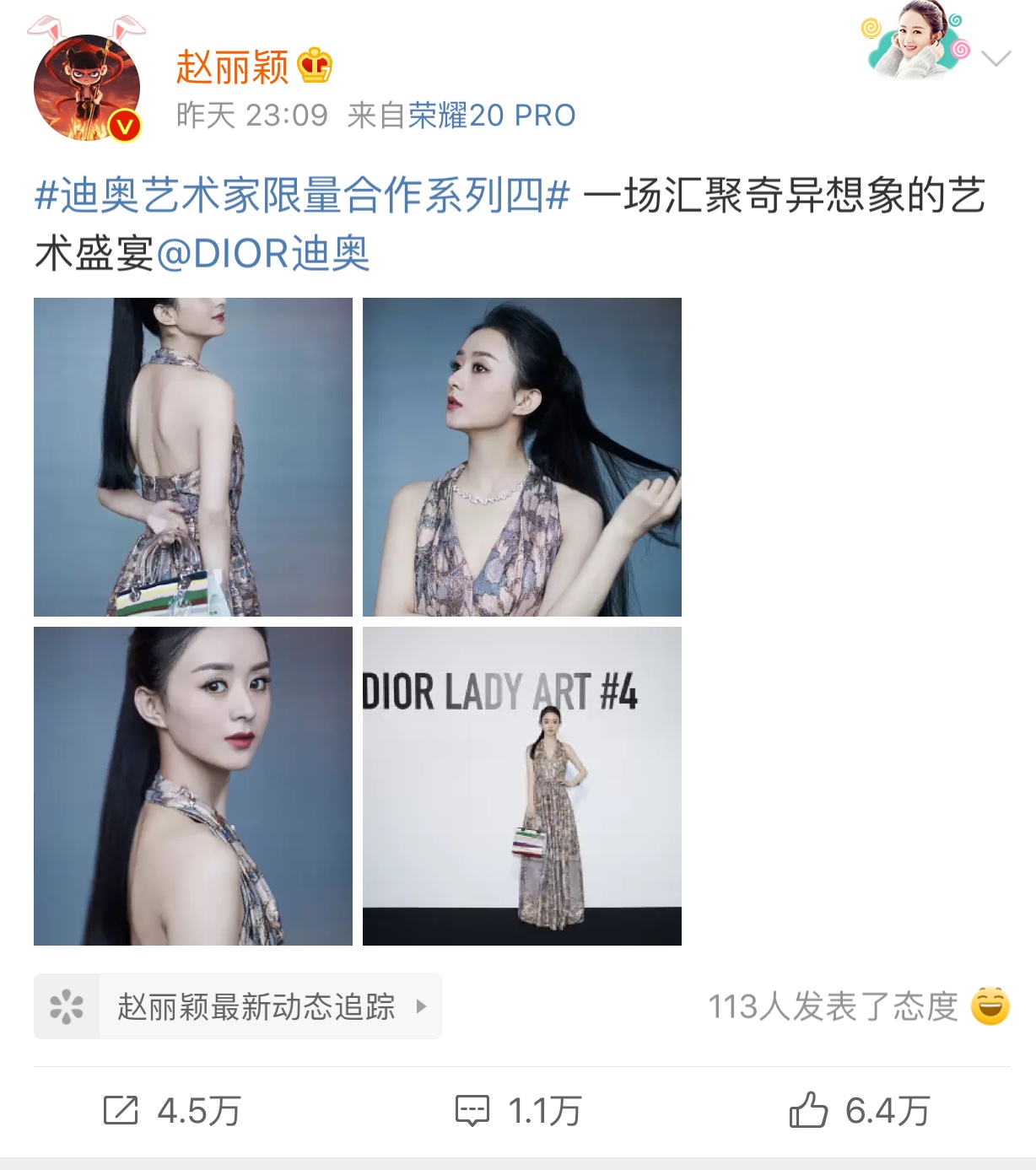View photo of her touching her hair

click(x=521, y=456)
